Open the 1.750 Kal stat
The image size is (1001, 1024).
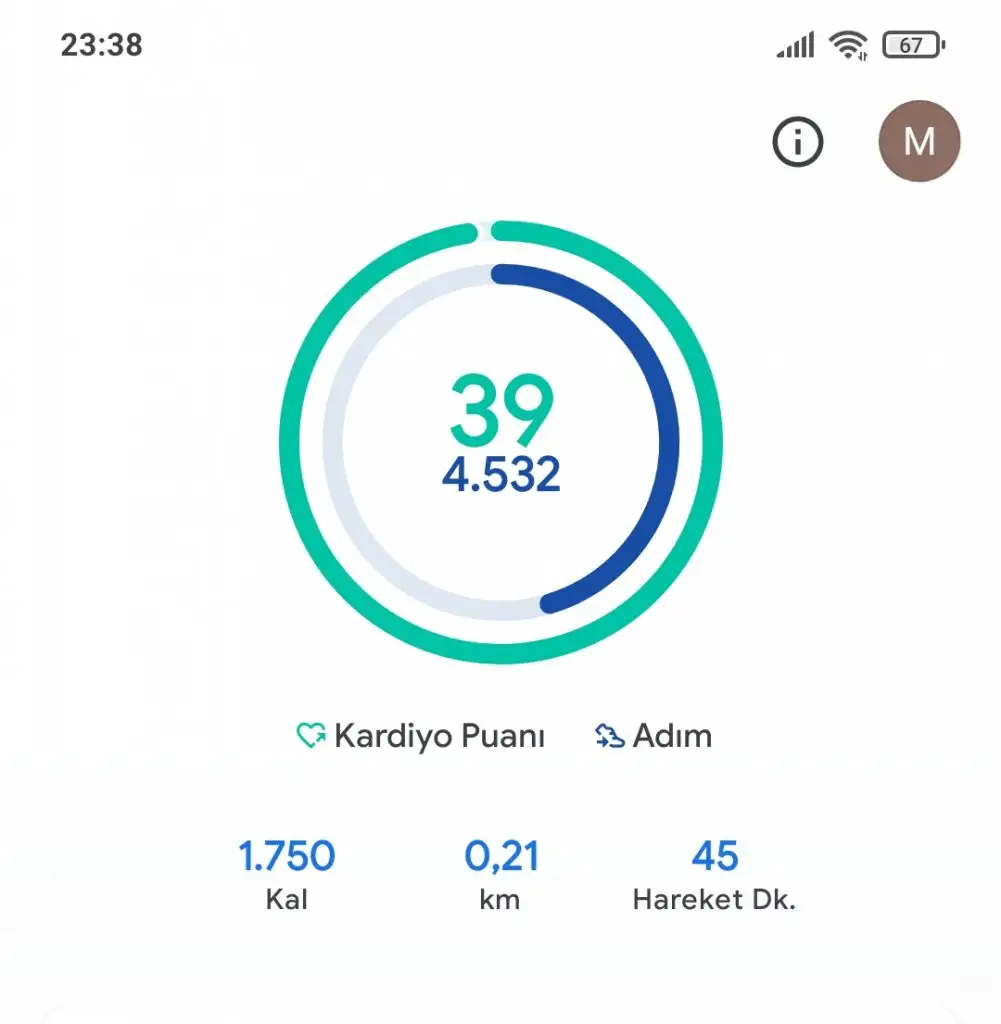(x=286, y=875)
